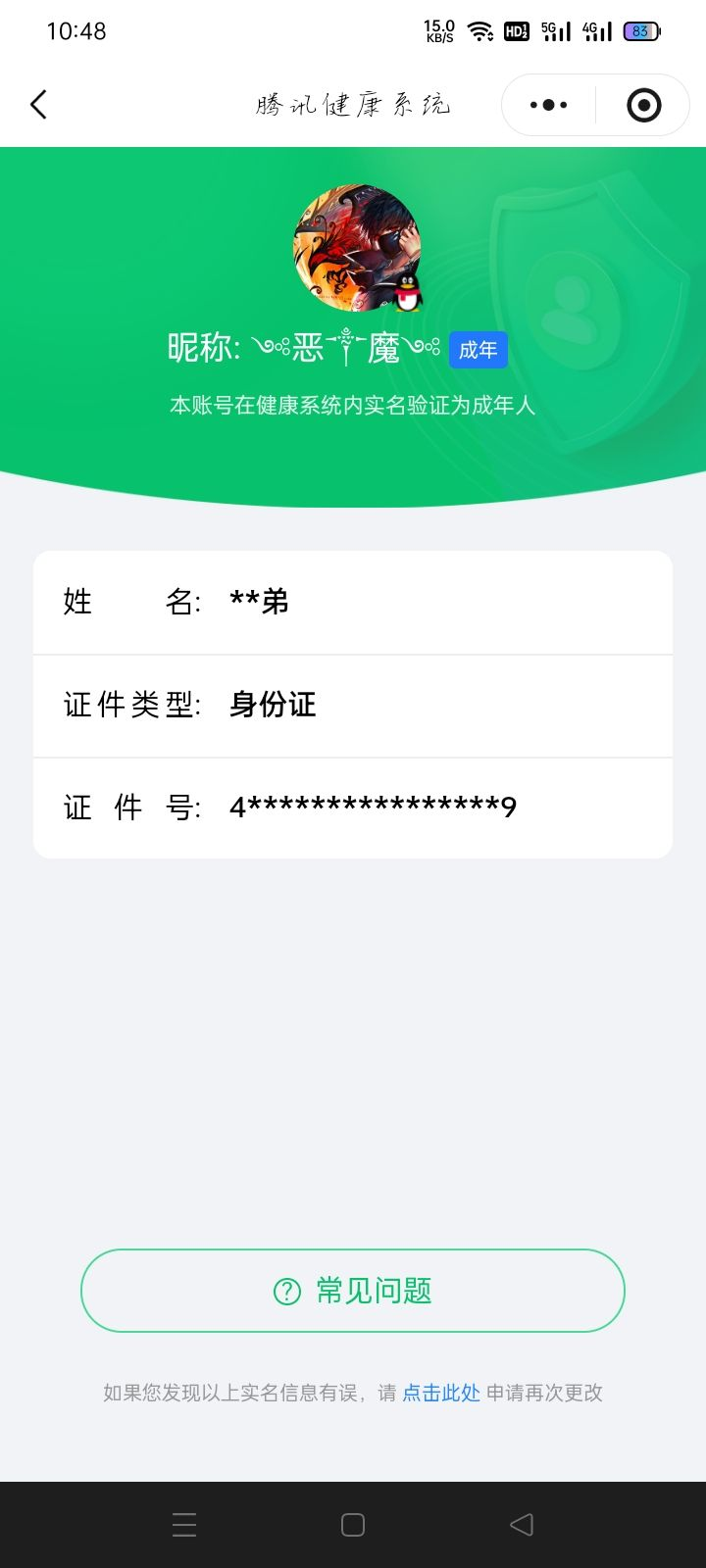Open the mini-program more options (three dots)

click(x=547, y=104)
